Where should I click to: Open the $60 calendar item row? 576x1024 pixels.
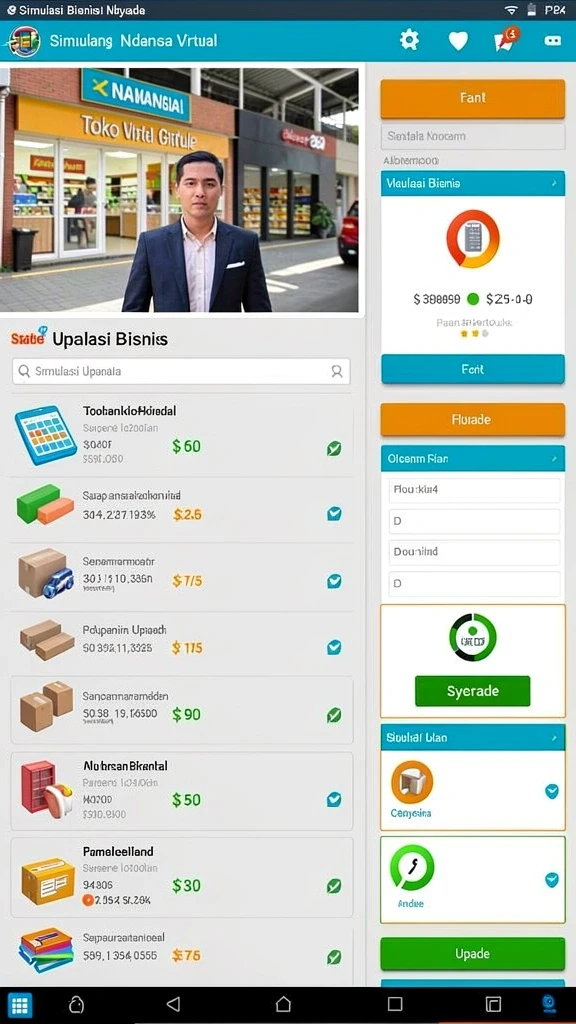(182, 434)
